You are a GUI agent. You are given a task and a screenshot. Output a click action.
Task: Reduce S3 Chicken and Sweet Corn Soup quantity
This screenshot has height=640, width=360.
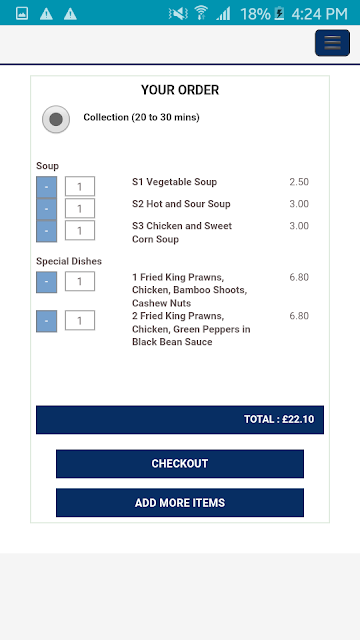pyautogui.click(x=47, y=231)
